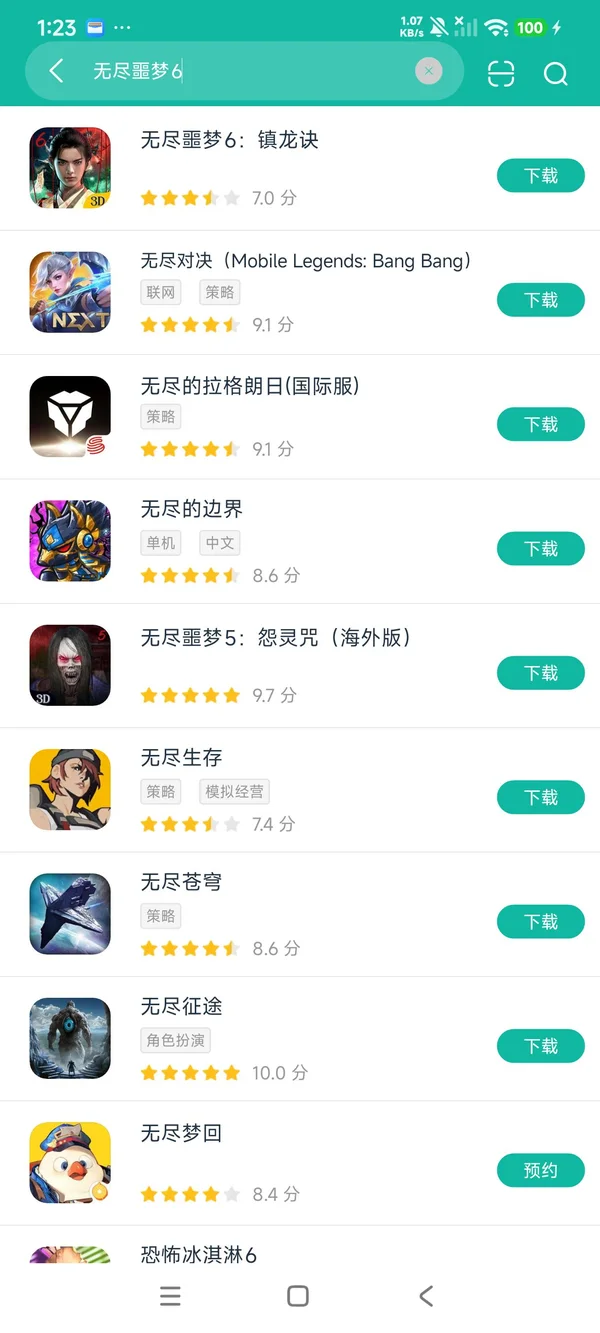Open the 无尽噩梦6：镇龙诀 result
This screenshot has width=600, height=1333.
(x=229, y=141)
